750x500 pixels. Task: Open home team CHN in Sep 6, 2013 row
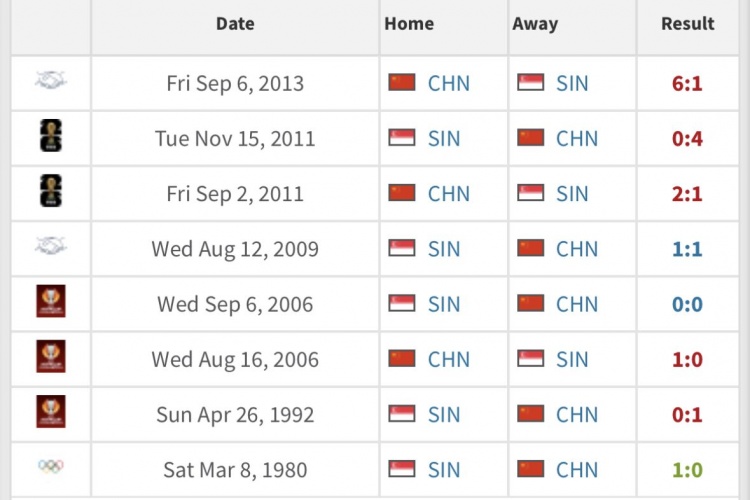point(448,83)
